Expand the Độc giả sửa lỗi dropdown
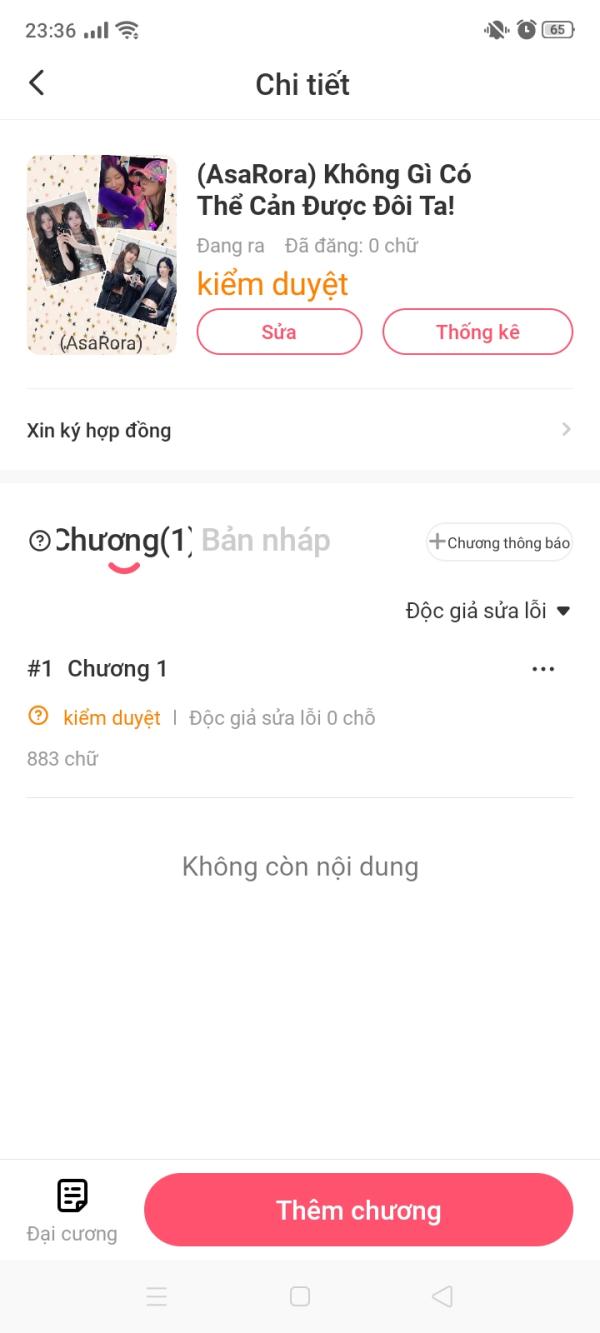Image resolution: width=600 pixels, height=1333 pixels. [488, 610]
